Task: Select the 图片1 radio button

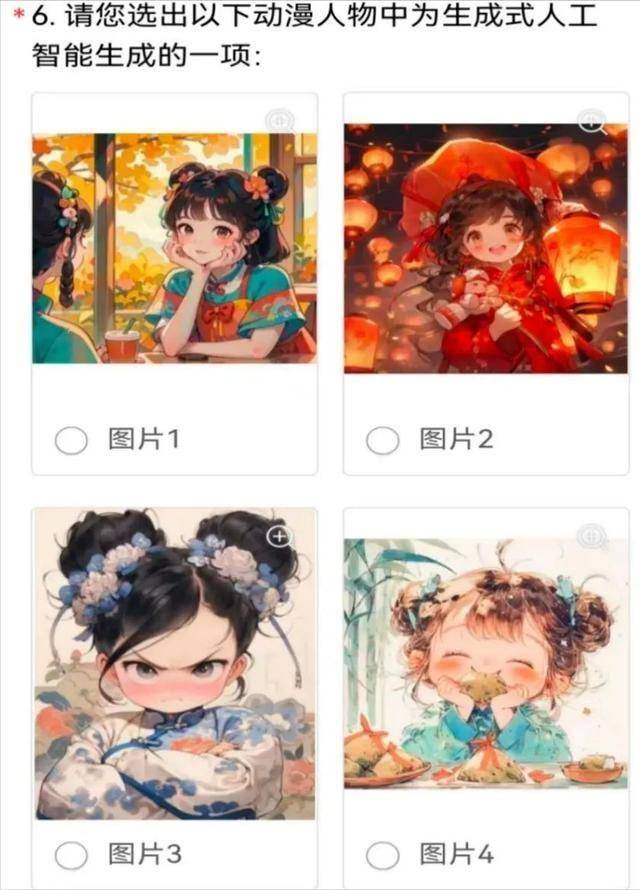Action: 71,439
